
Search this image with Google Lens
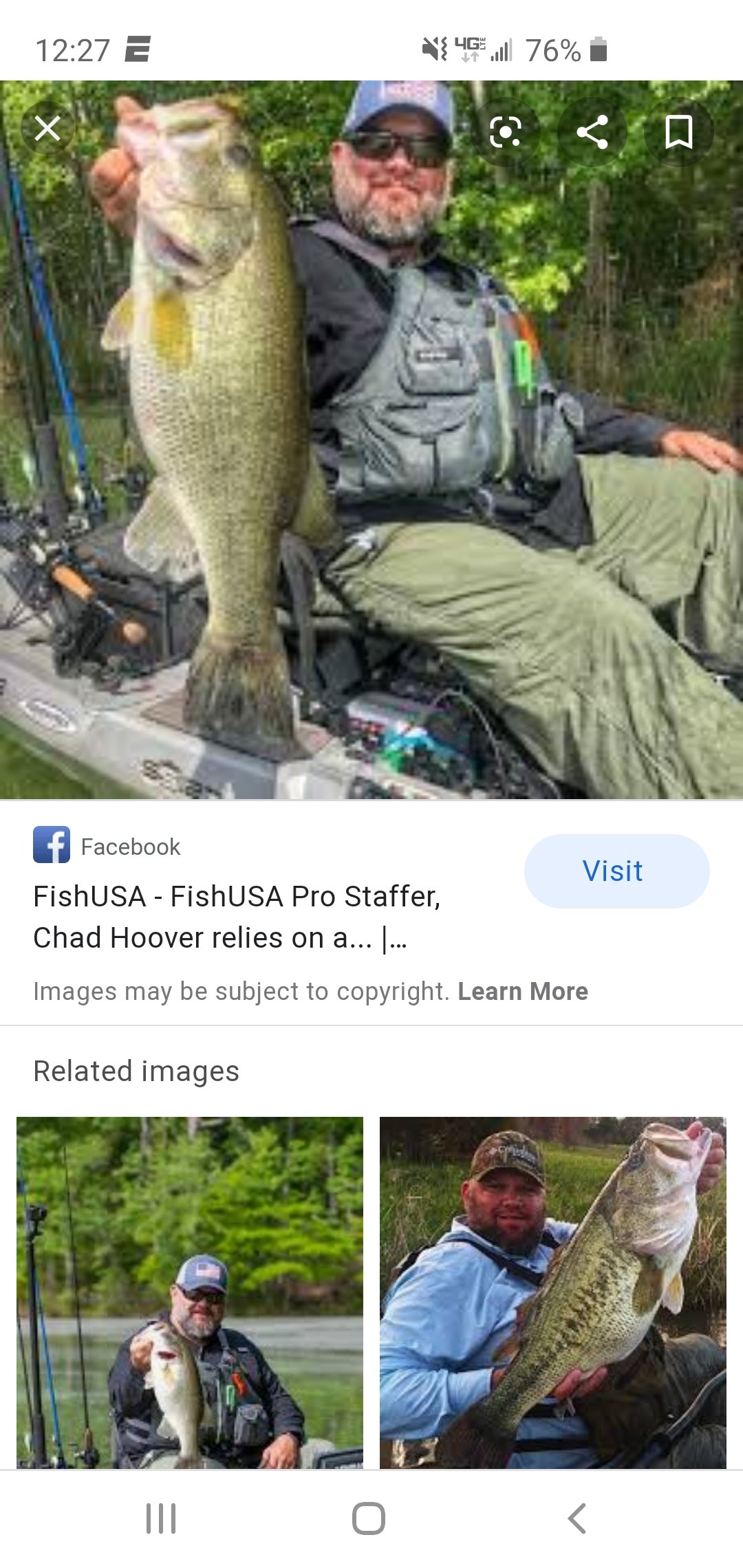point(506,131)
